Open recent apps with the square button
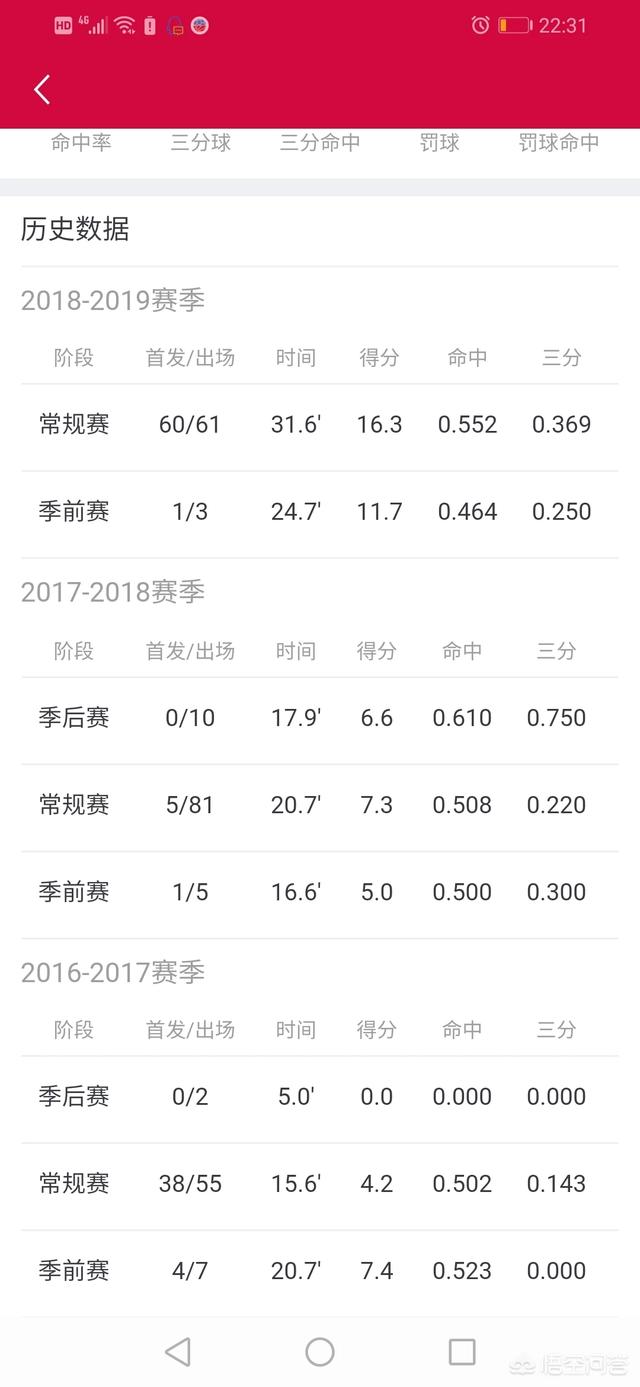The image size is (640, 1387). (x=462, y=1352)
